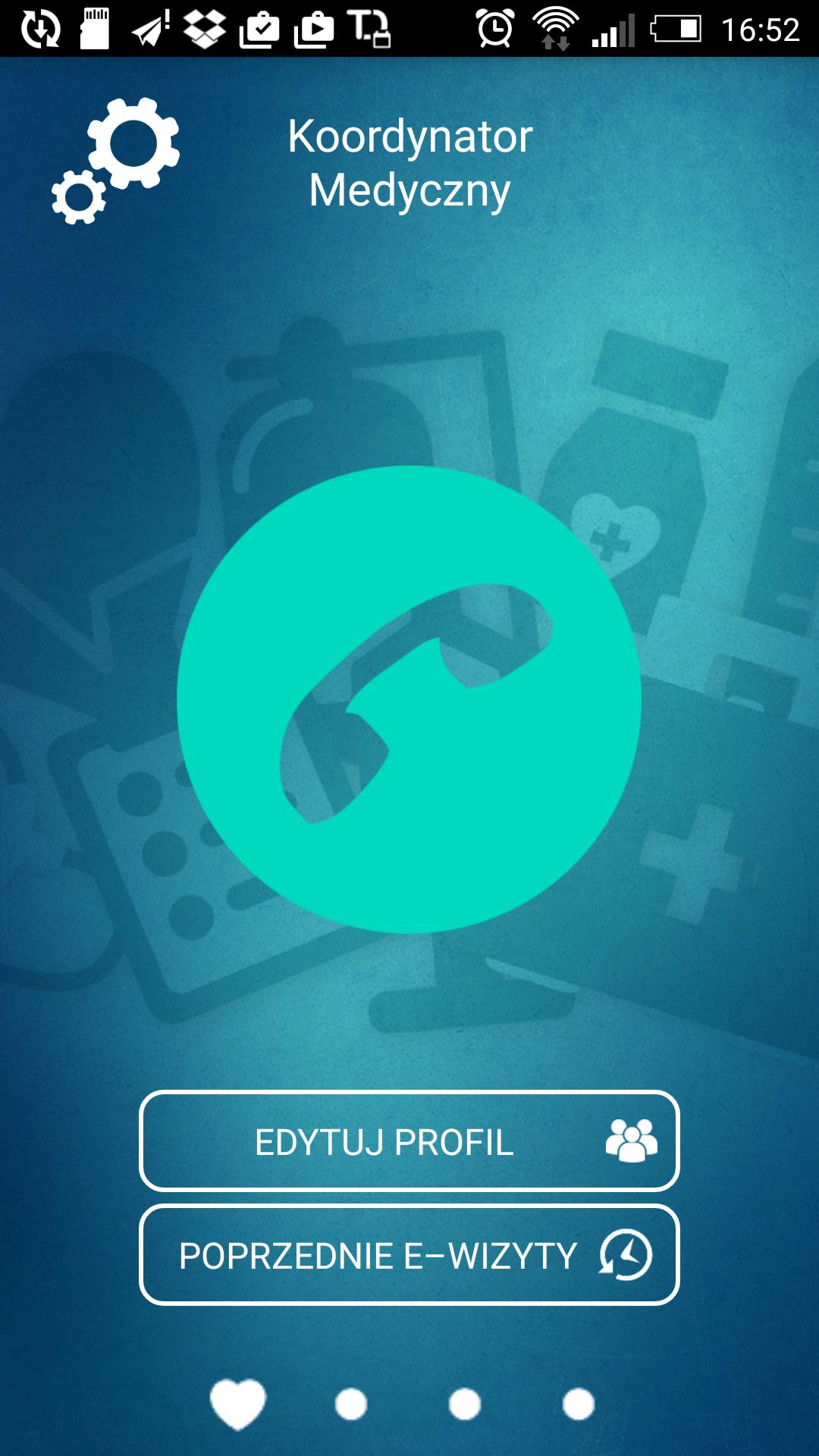Select the SD card icon in the status bar

point(95,27)
